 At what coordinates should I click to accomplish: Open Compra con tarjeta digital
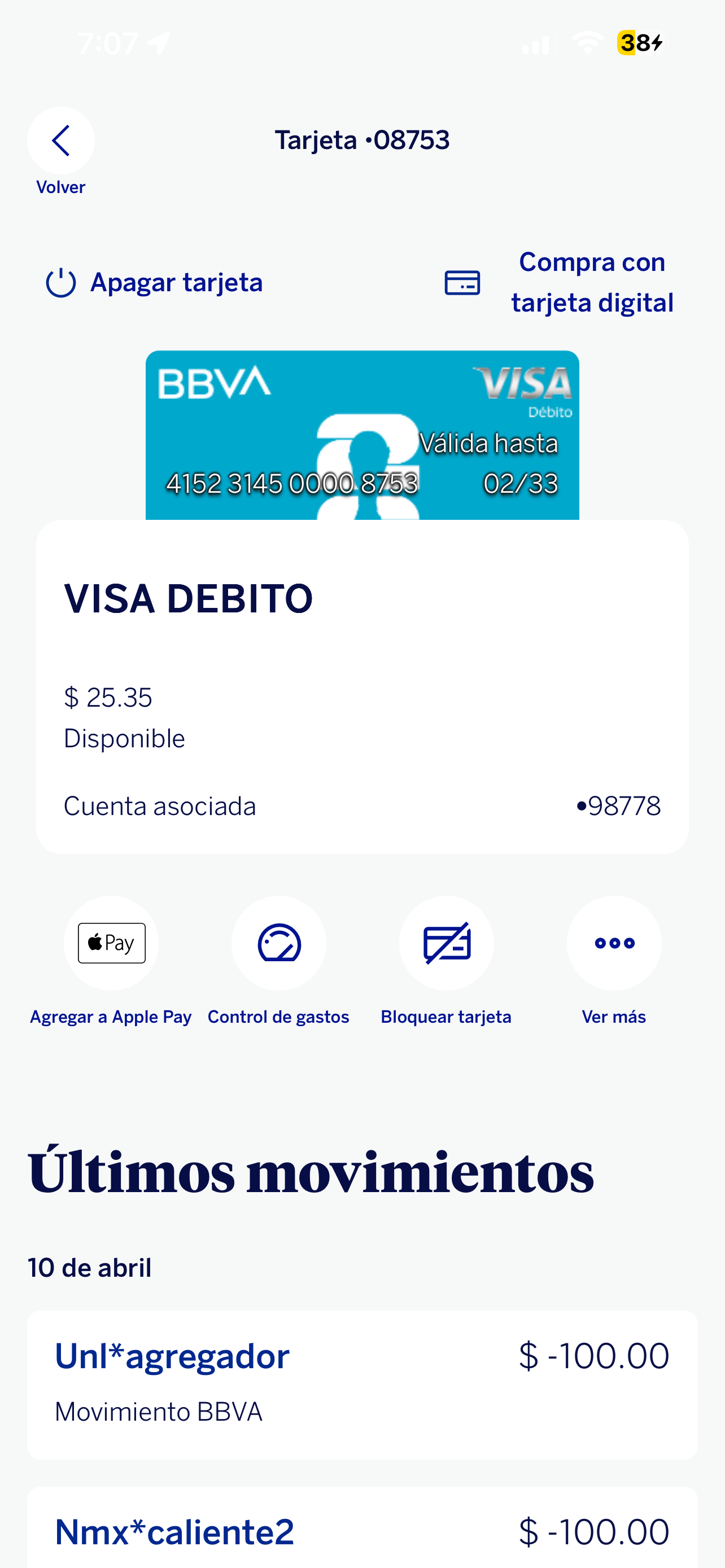point(559,282)
